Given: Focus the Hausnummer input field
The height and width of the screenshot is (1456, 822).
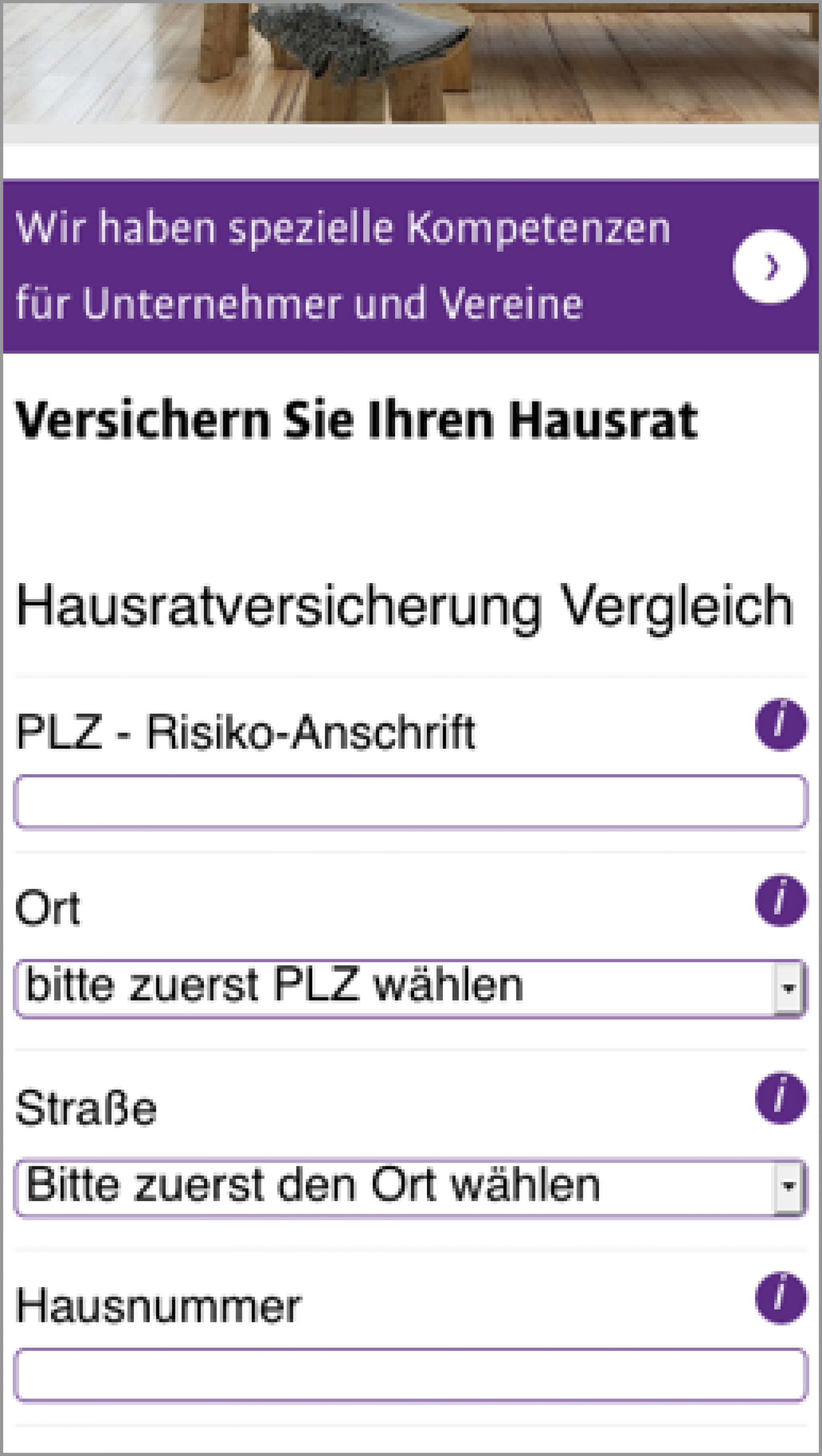Looking at the screenshot, I should point(411,1375).
